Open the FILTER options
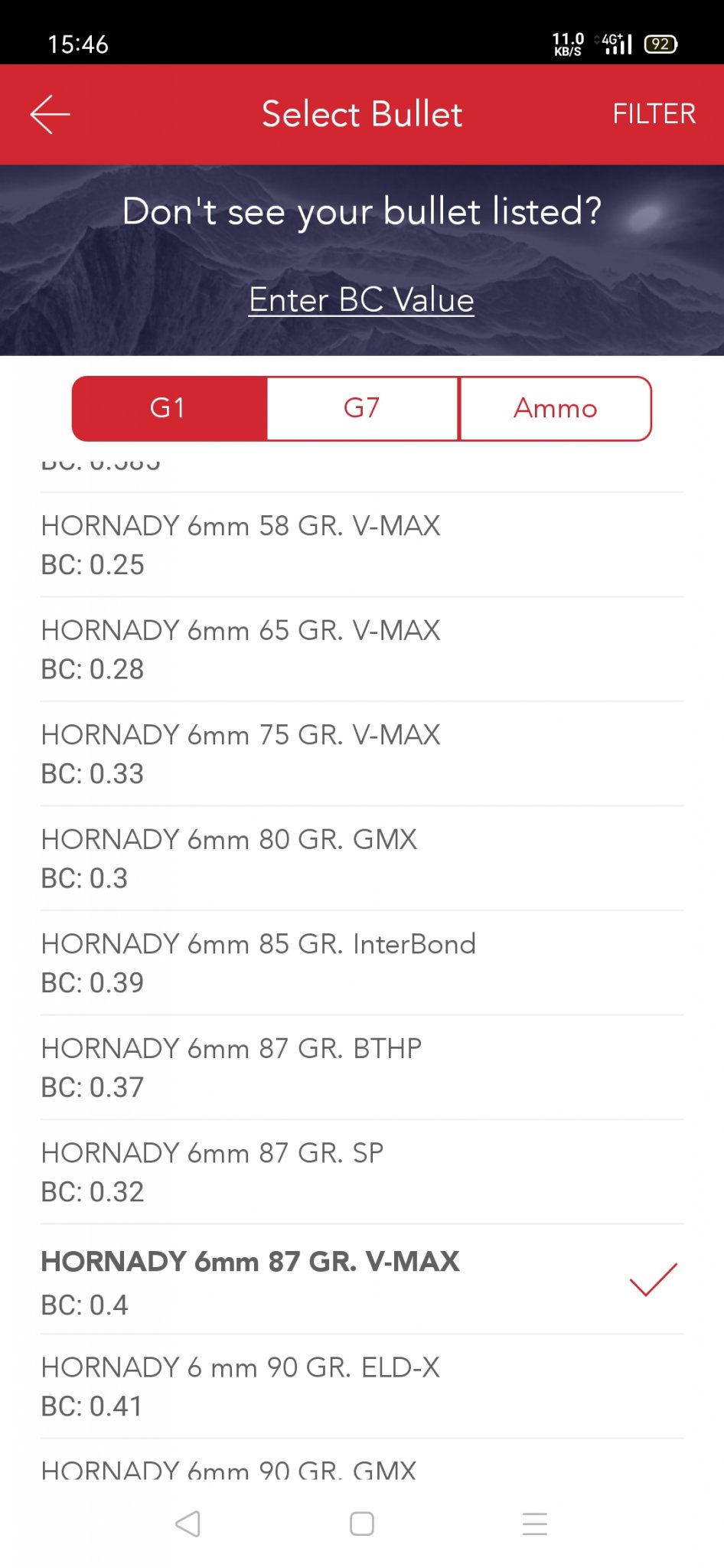The image size is (724, 1568). (x=653, y=115)
